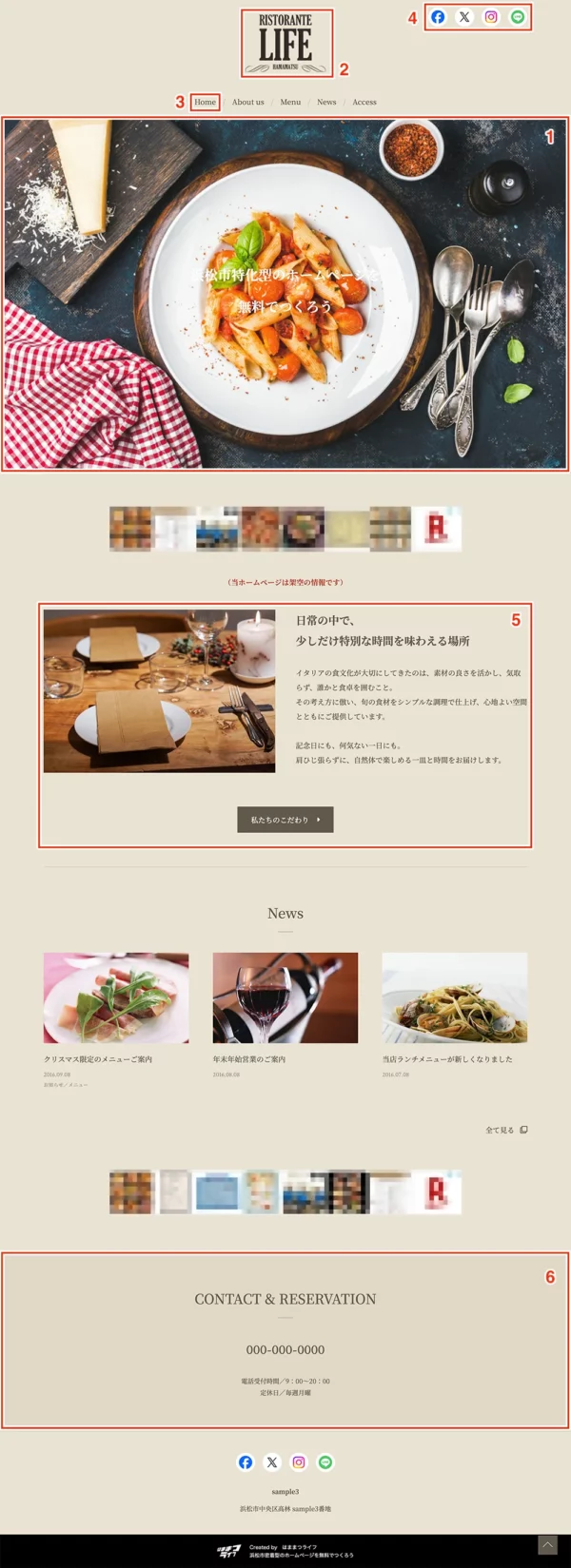The height and width of the screenshot is (1568, 571).
Task: Open the X icon in the header
Action: point(464,17)
